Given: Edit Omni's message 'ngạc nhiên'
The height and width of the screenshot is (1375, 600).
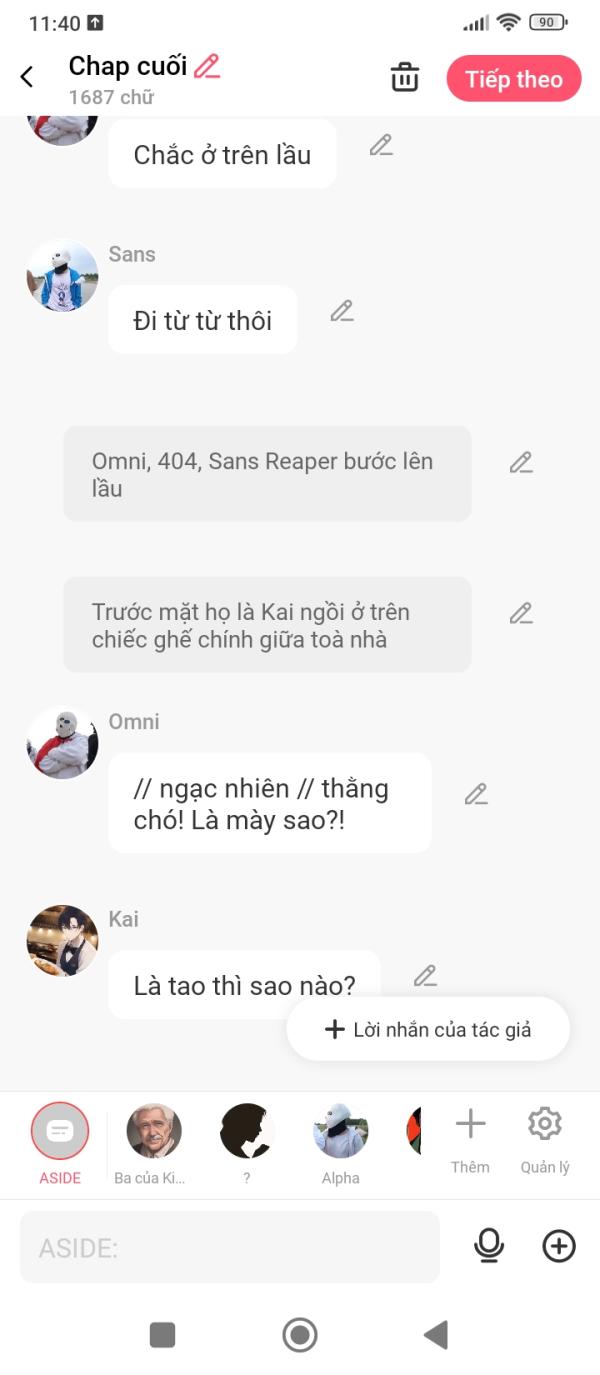Looking at the screenshot, I should click(x=476, y=794).
